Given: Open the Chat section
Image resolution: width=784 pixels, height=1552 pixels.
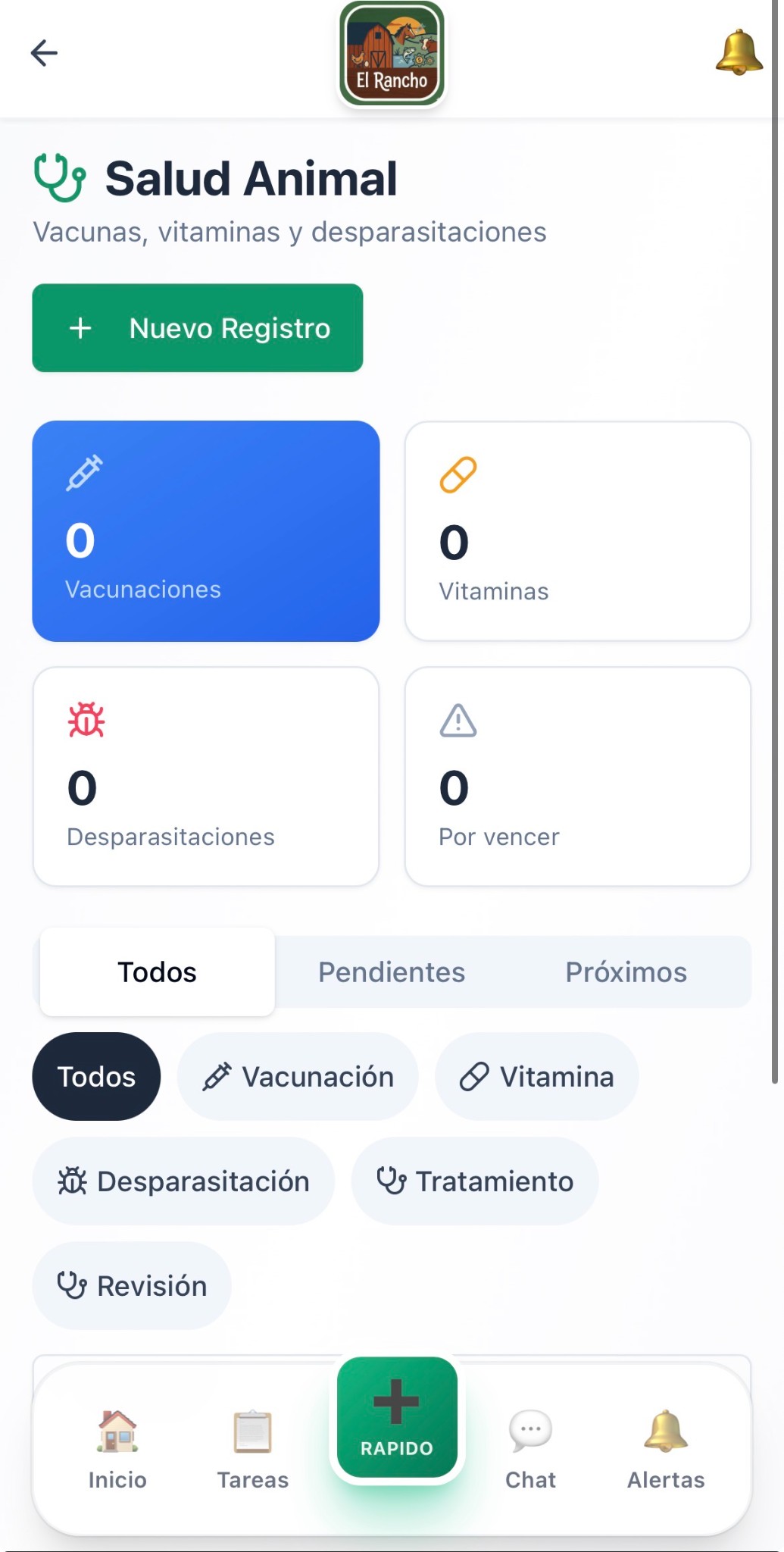Looking at the screenshot, I should tap(530, 1449).
